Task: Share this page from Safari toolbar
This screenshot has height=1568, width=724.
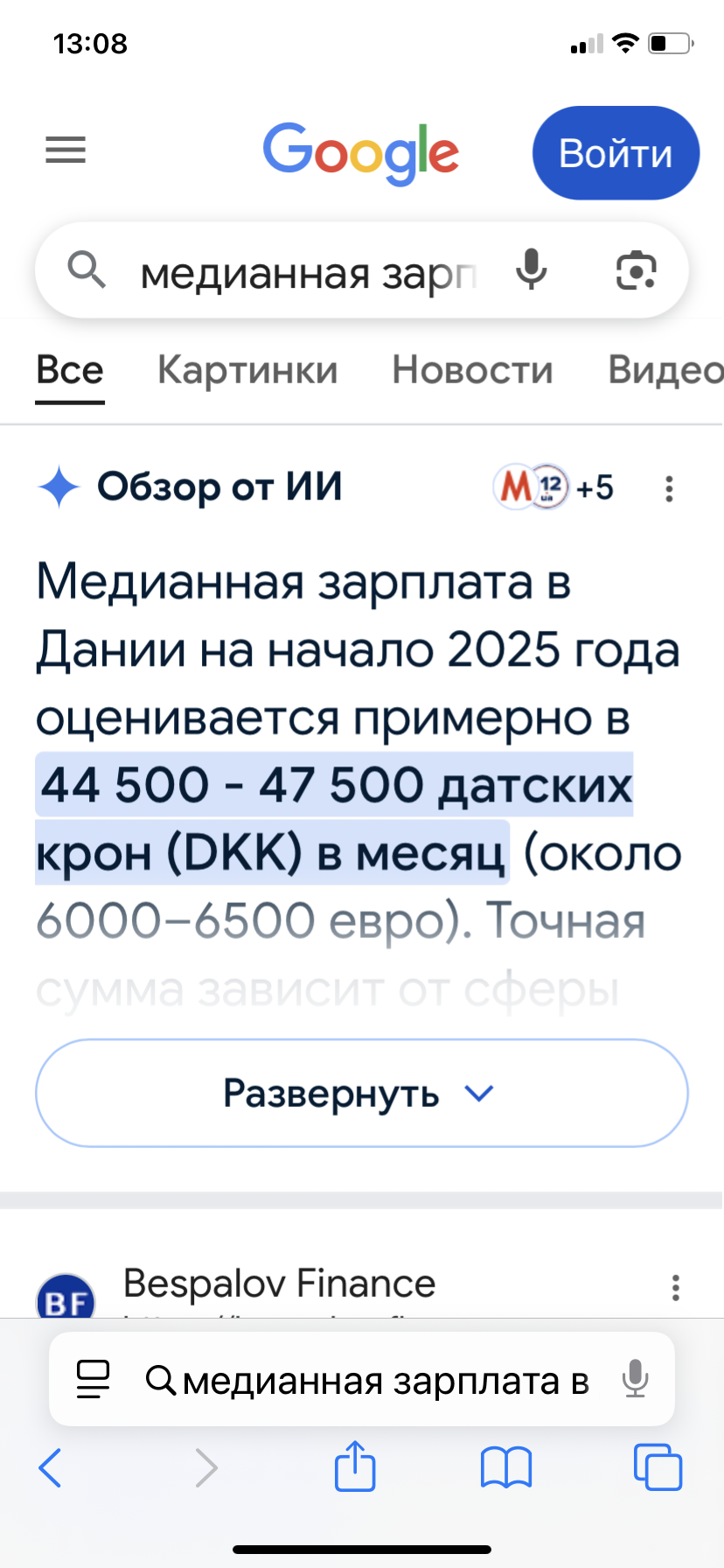Action: 355,1466
